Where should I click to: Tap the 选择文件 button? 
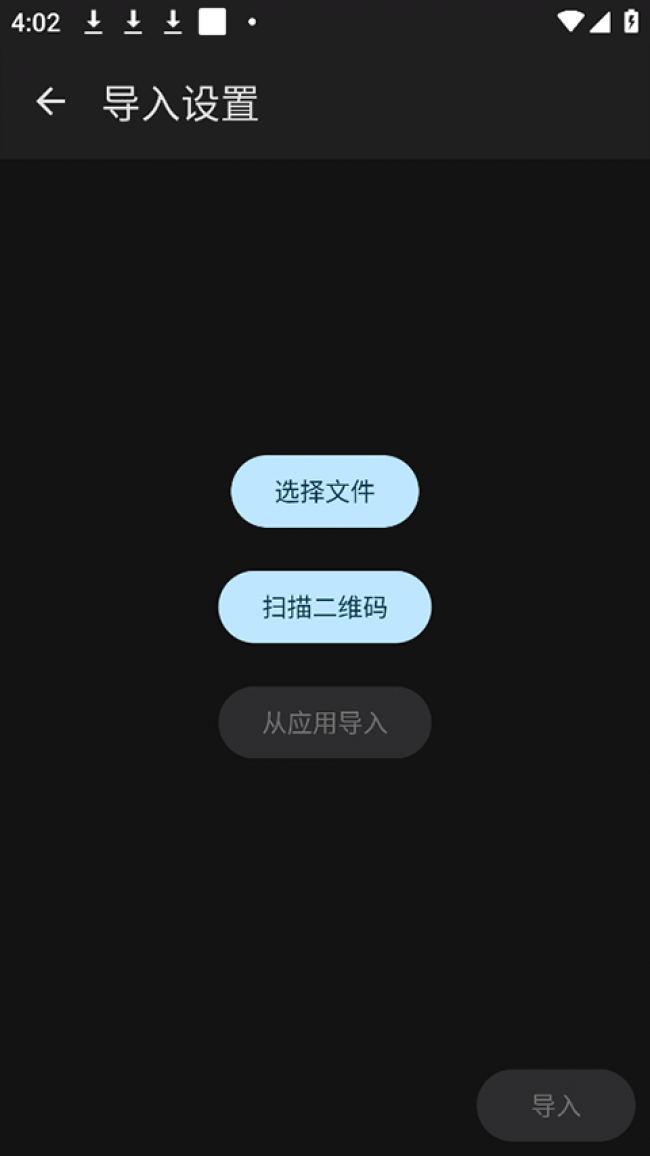tap(325, 491)
